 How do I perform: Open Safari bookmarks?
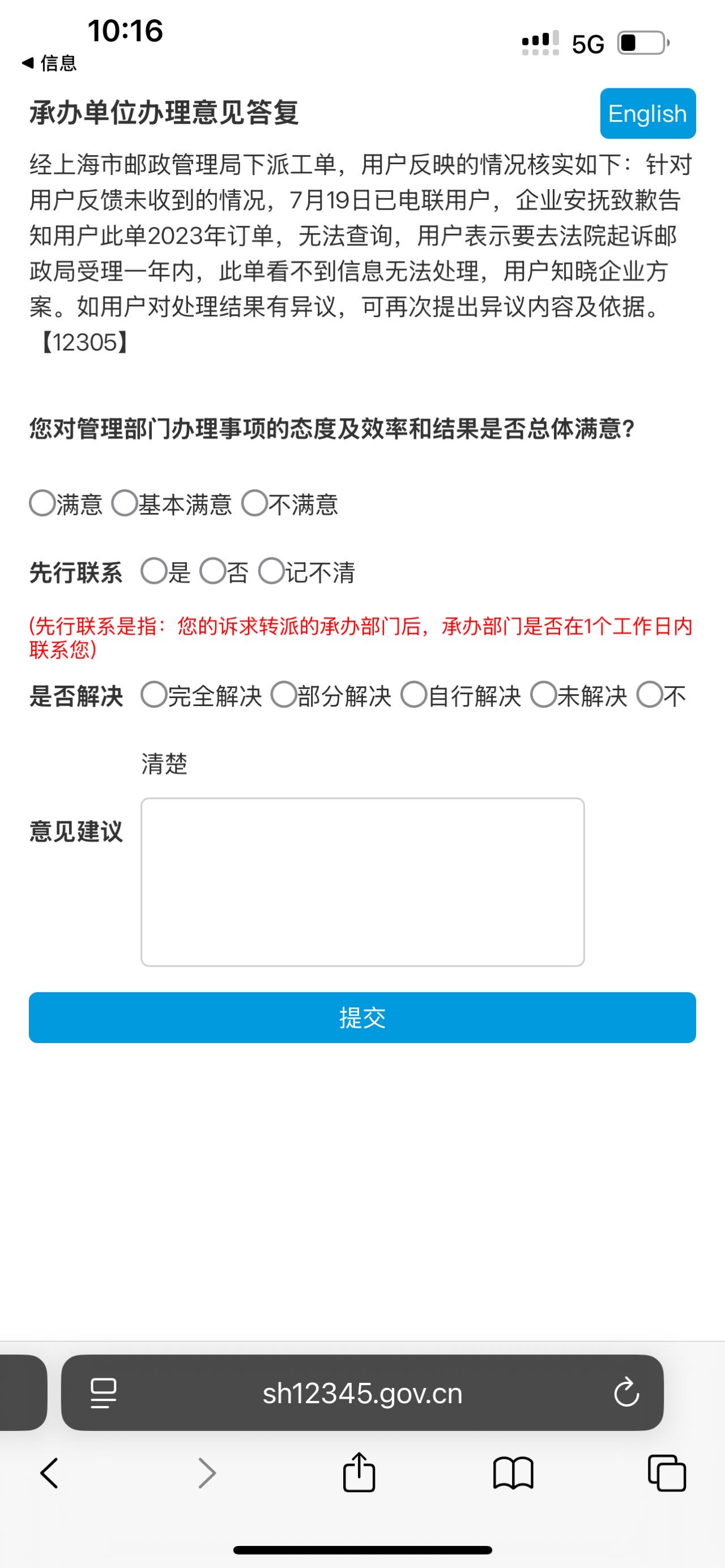click(x=513, y=1473)
